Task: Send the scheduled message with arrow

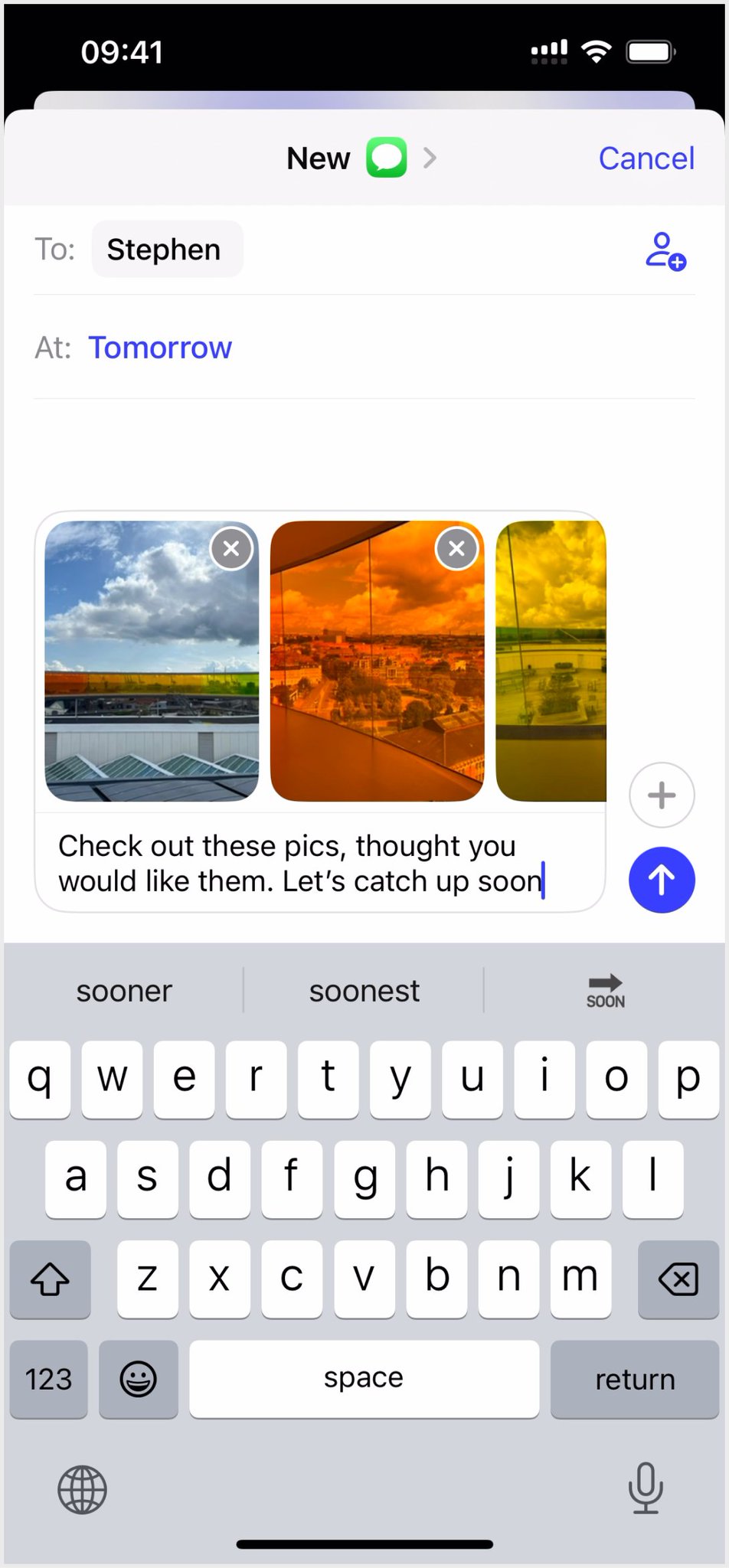Action: pyautogui.click(x=662, y=880)
